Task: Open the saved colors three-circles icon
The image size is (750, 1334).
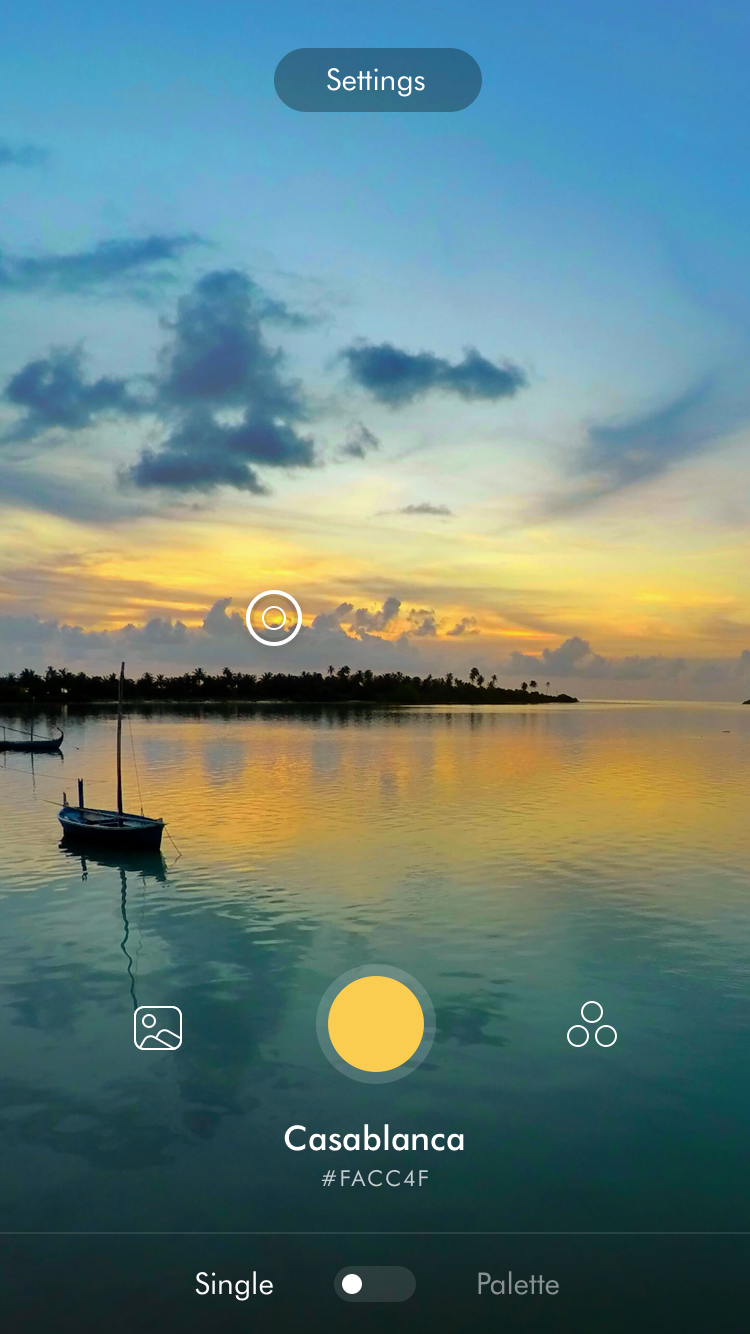Action: pyautogui.click(x=592, y=1025)
